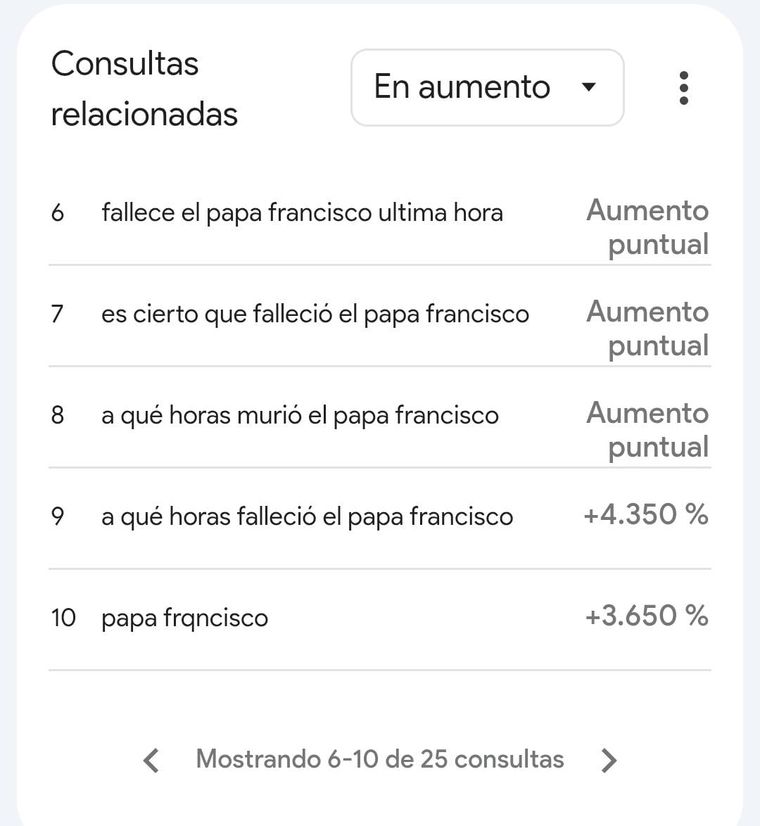Open the query papa frqncisco
The height and width of the screenshot is (826, 760).
tap(183, 618)
